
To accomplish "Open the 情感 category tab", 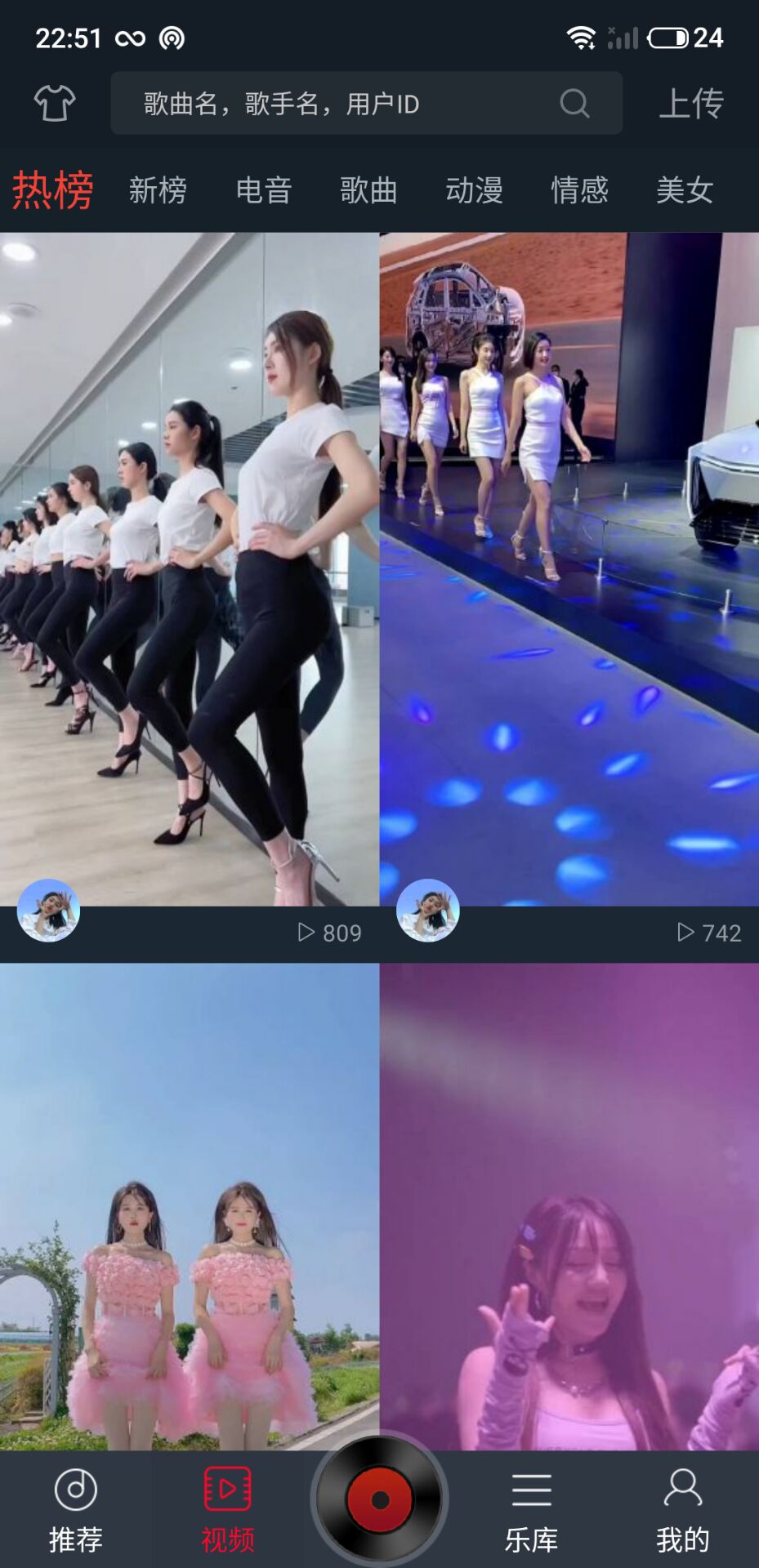I will click(579, 190).
